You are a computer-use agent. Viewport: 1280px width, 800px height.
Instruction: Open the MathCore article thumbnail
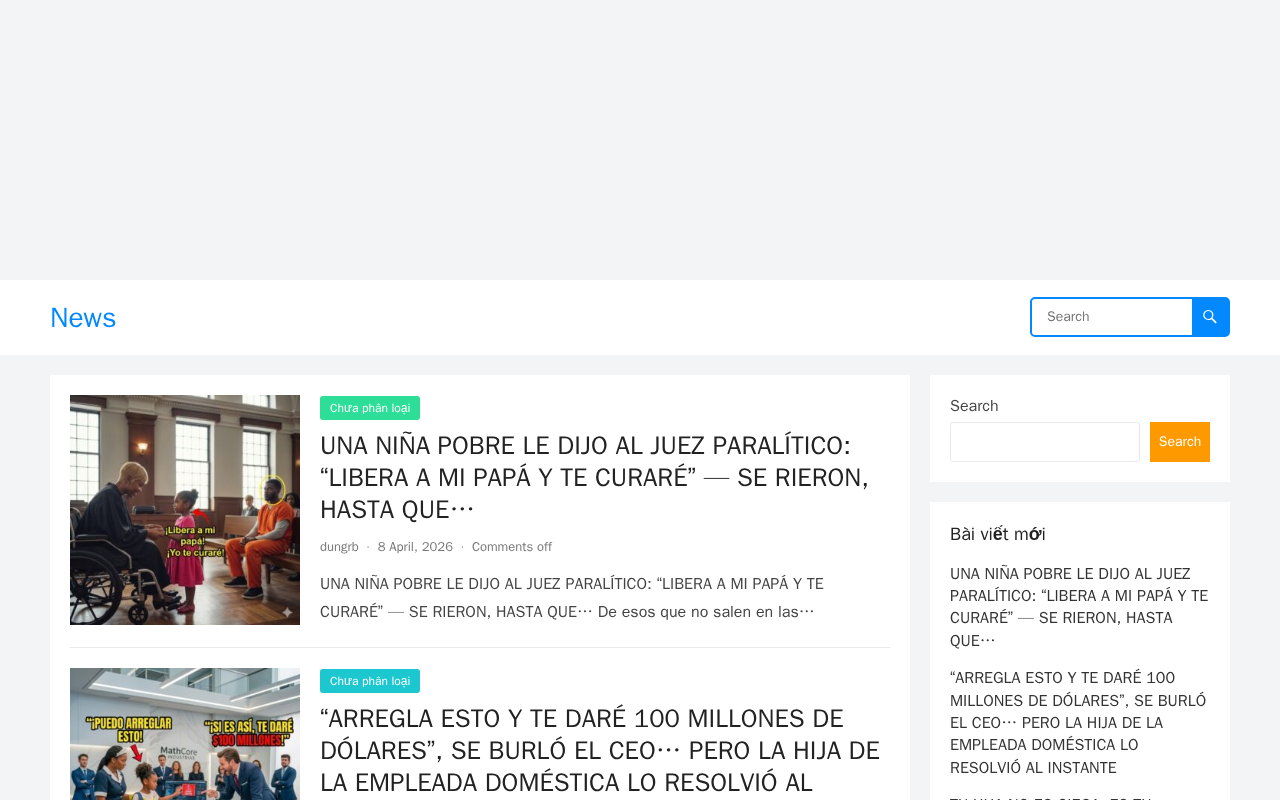(185, 734)
